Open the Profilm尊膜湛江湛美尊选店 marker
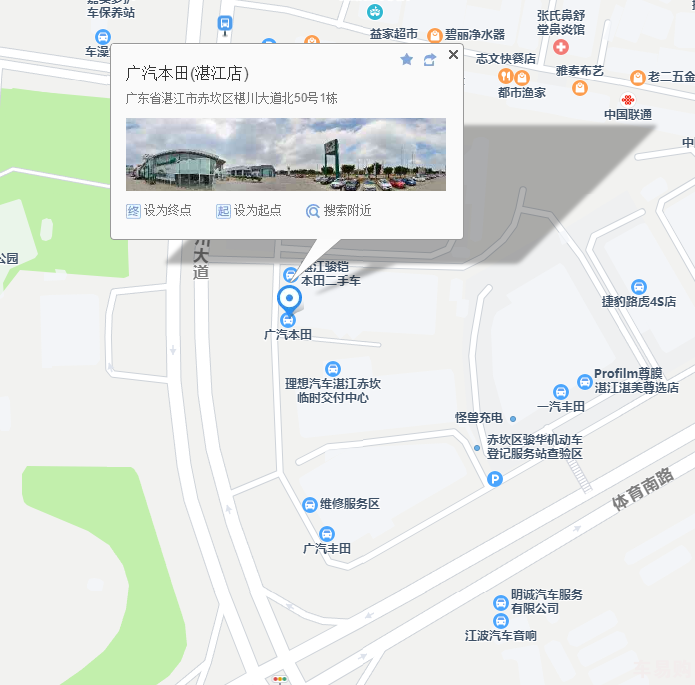Screen dimensions: 695x685 [x=585, y=381]
